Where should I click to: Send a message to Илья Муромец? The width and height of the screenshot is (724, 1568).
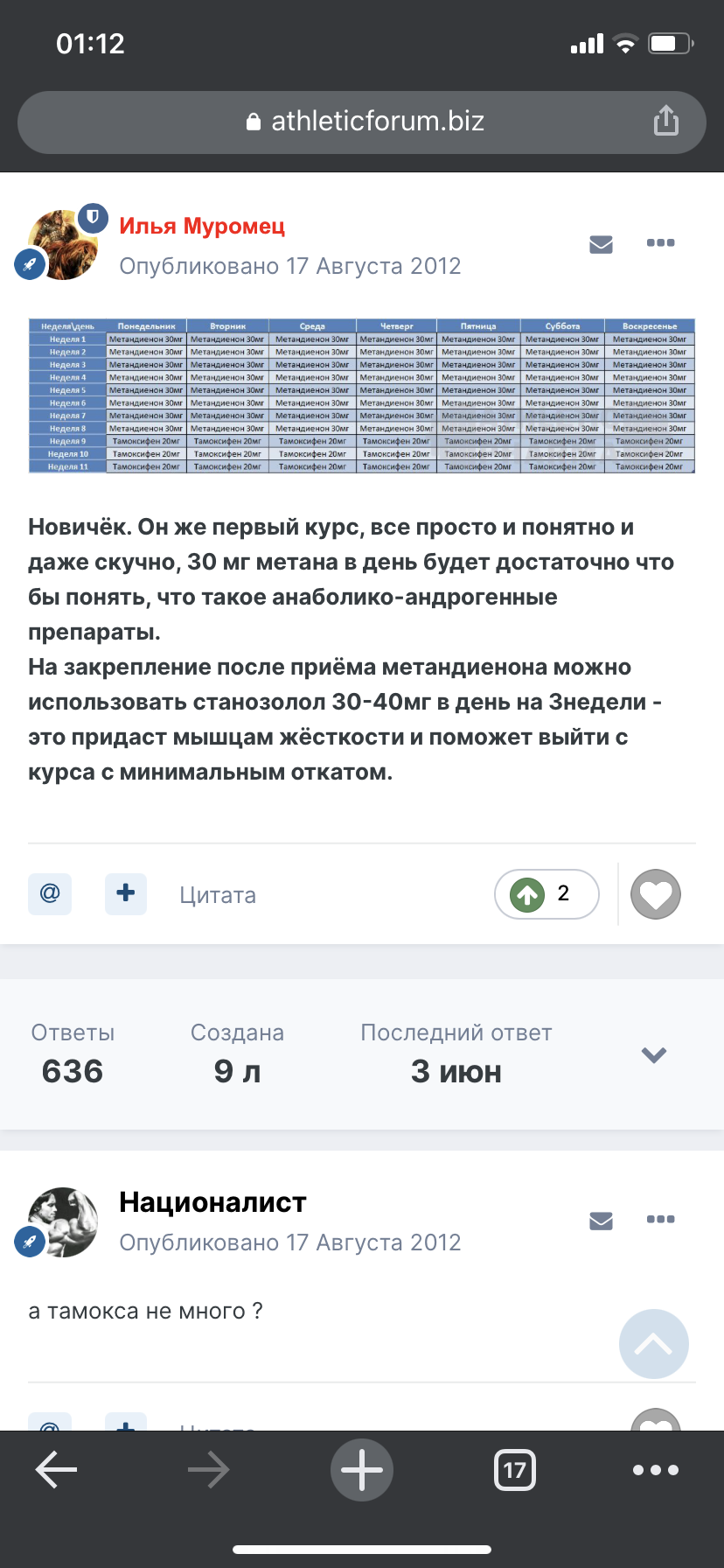coord(601,244)
